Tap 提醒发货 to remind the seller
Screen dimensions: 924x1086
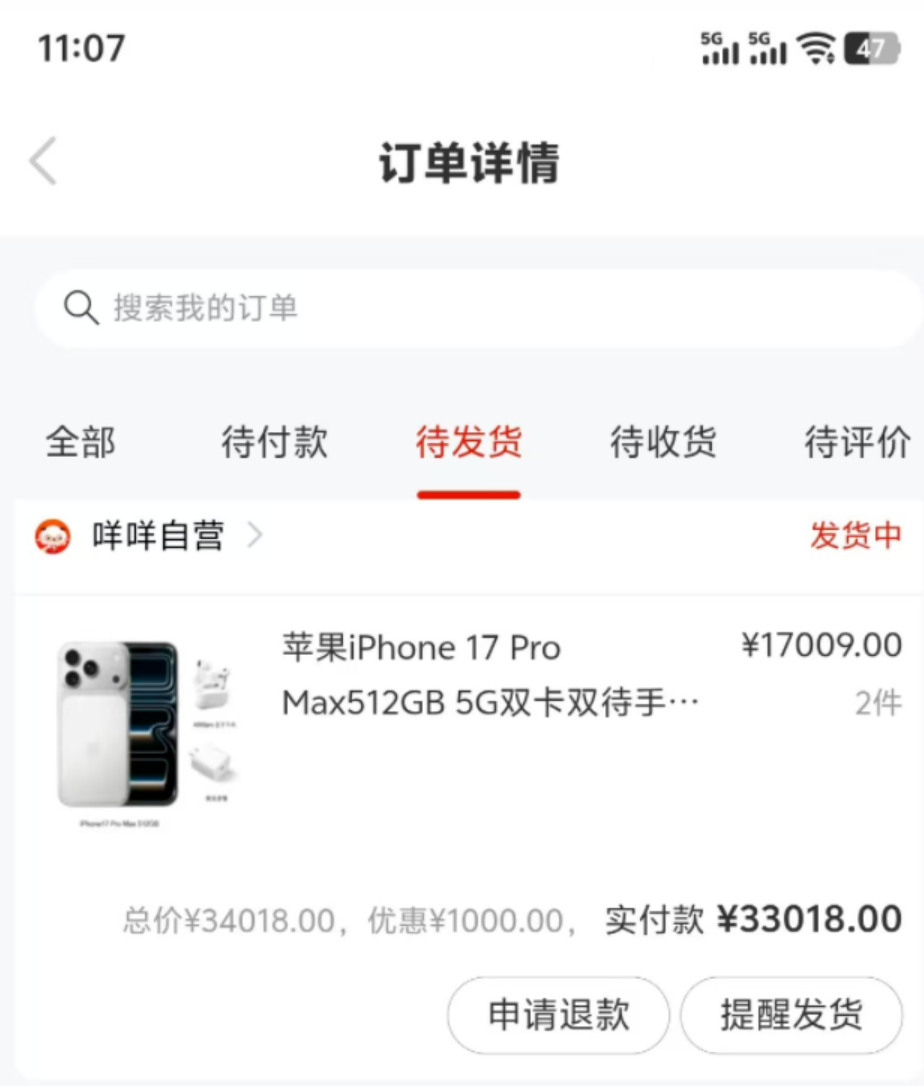(791, 1016)
